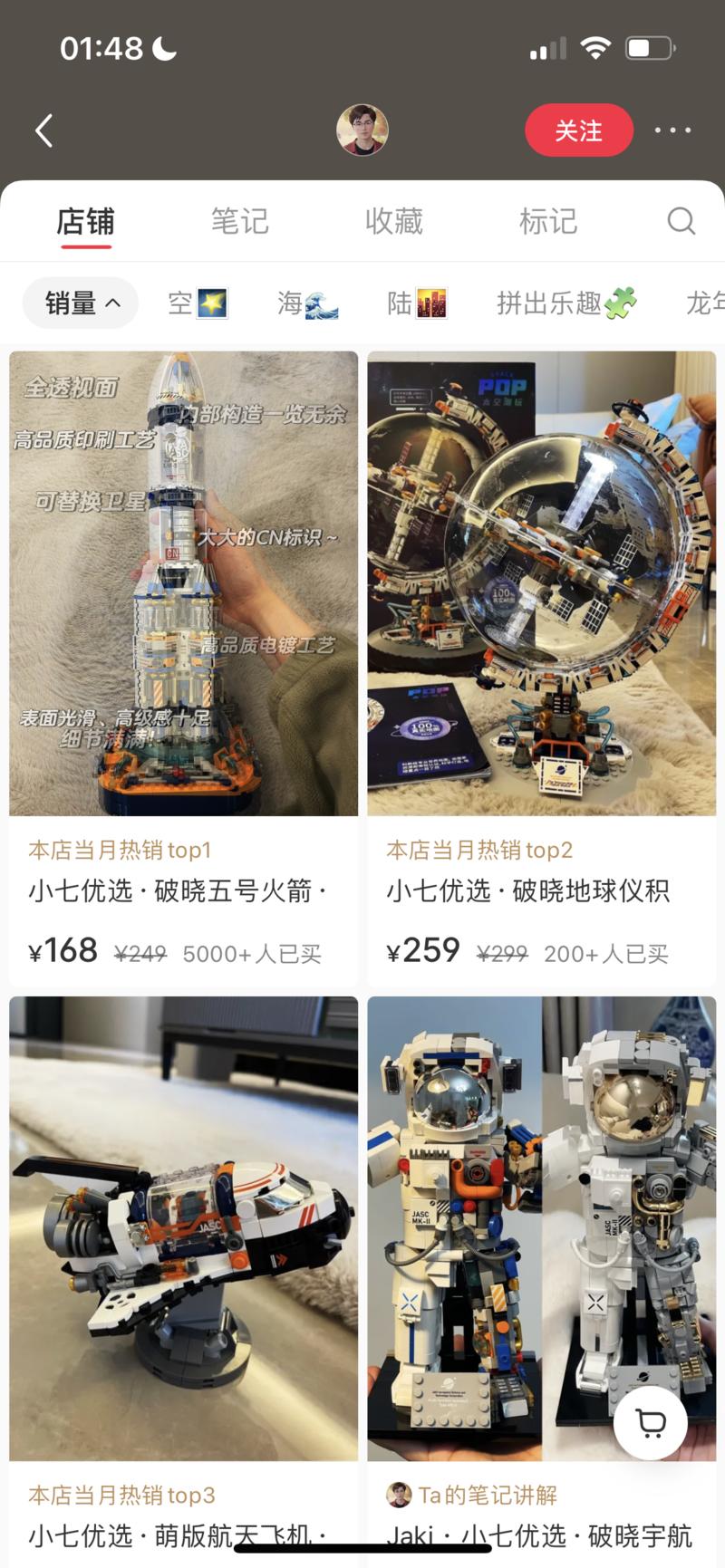Image resolution: width=725 pixels, height=1568 pixels.
Task: Select the 店铺 tab
Action: (86, 221)
